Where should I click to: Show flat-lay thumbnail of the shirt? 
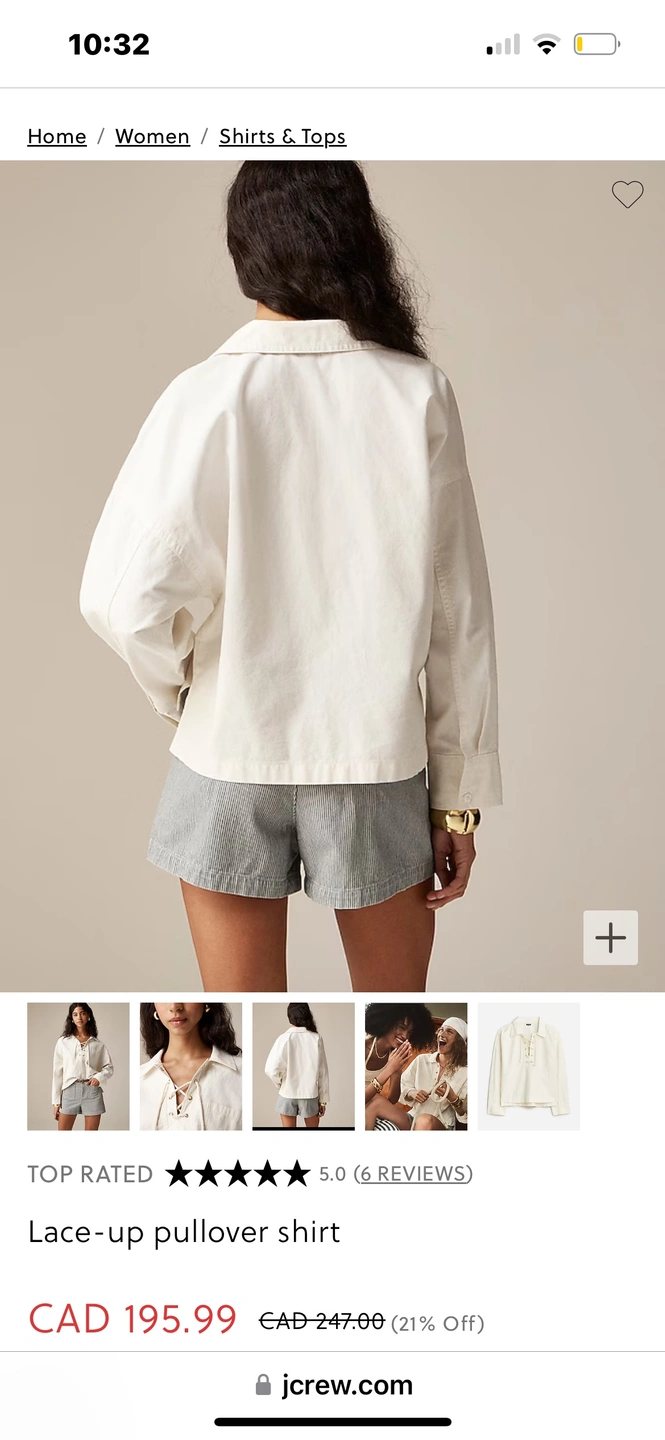(x=529, y=1066)
